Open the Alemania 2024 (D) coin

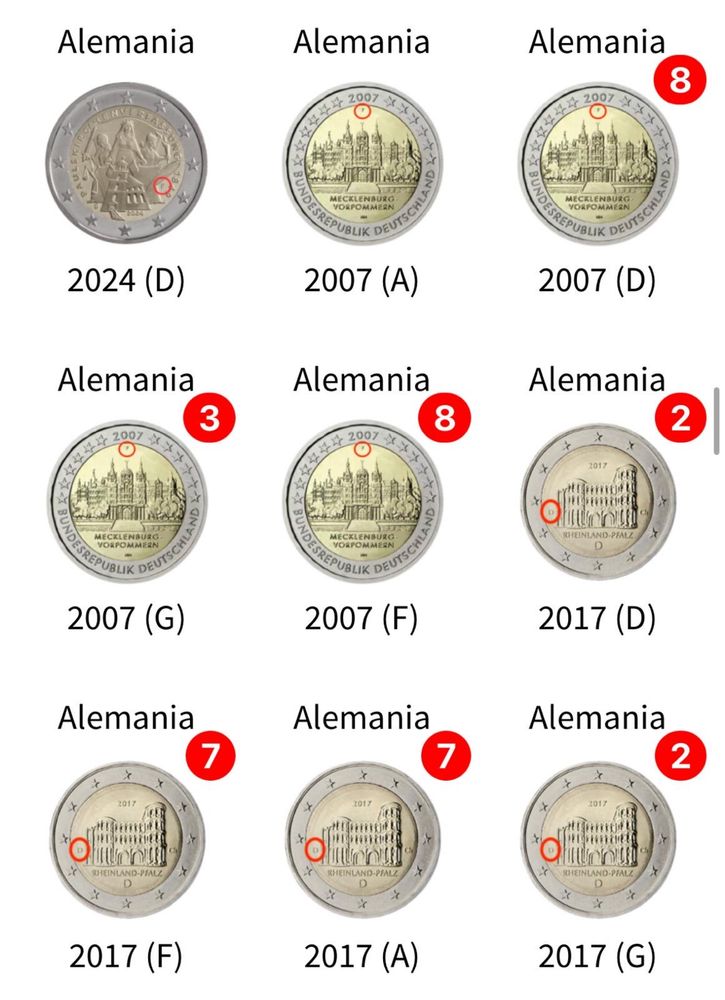coord(126,160)
